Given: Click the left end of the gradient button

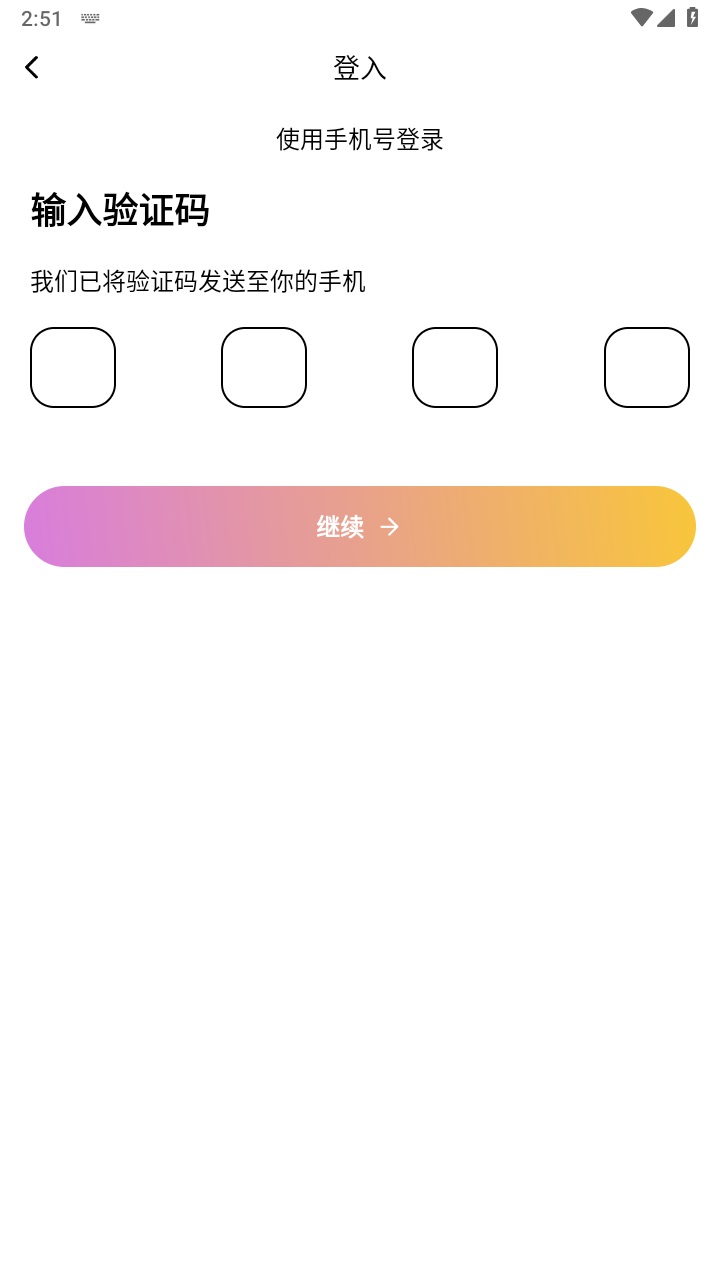Looking at the screenshot, I should 60,526.
